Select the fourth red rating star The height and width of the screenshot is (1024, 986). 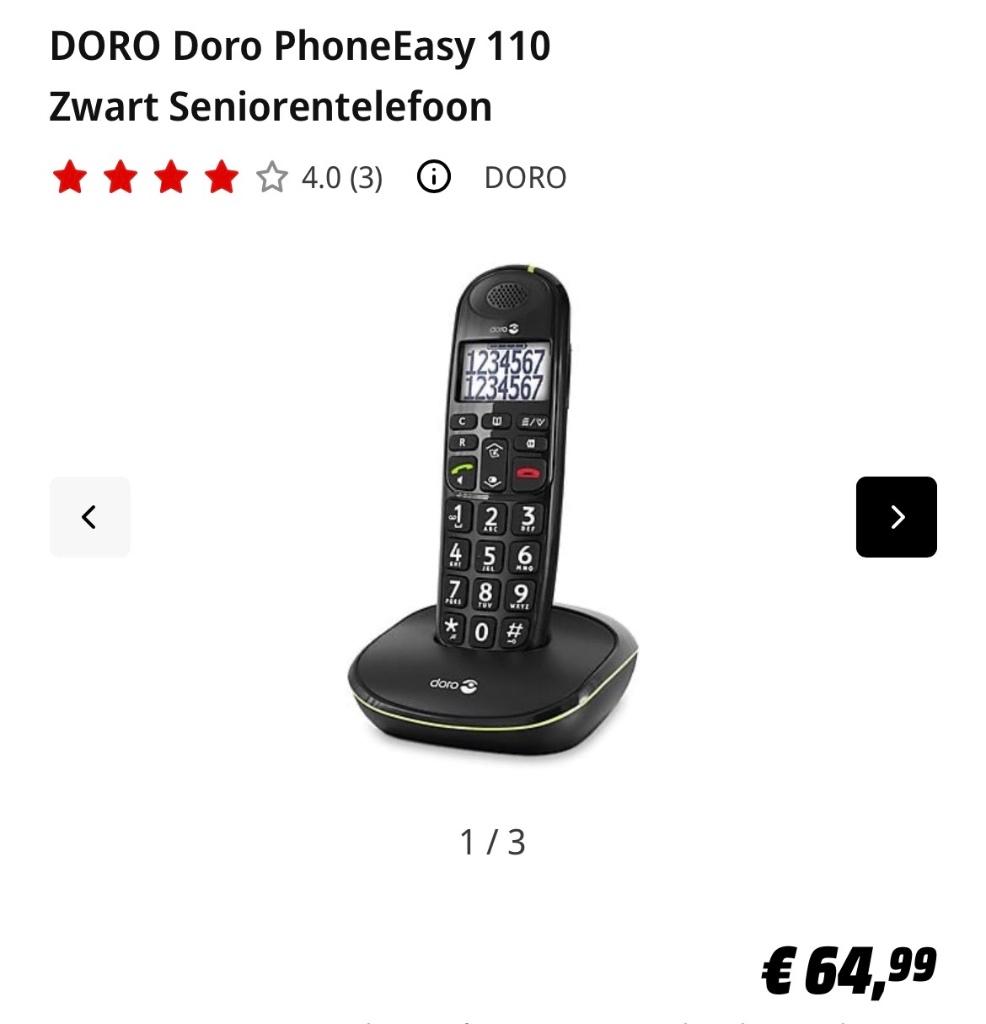click(x=219, y=177)
